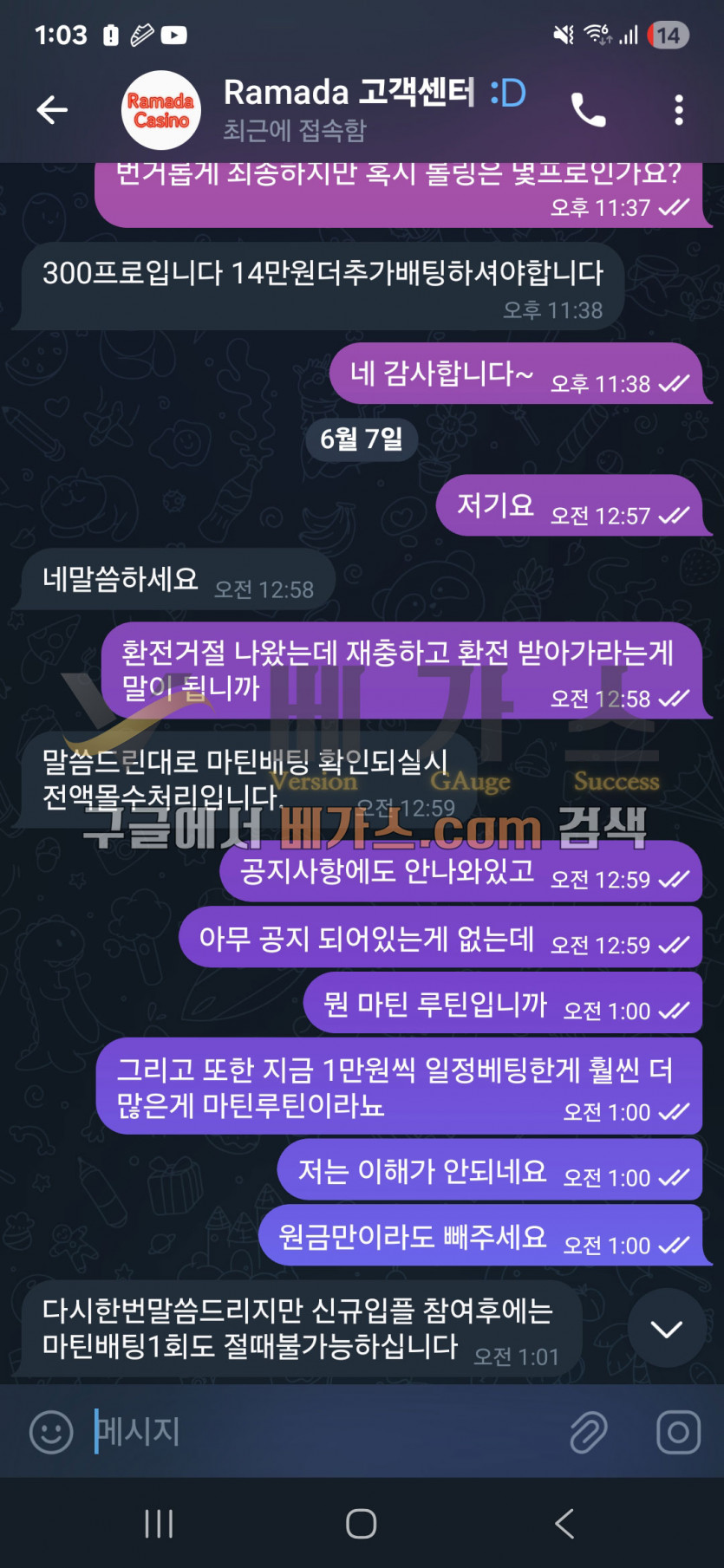
Task: Open the emoji picker
Action: point(51,1432)
